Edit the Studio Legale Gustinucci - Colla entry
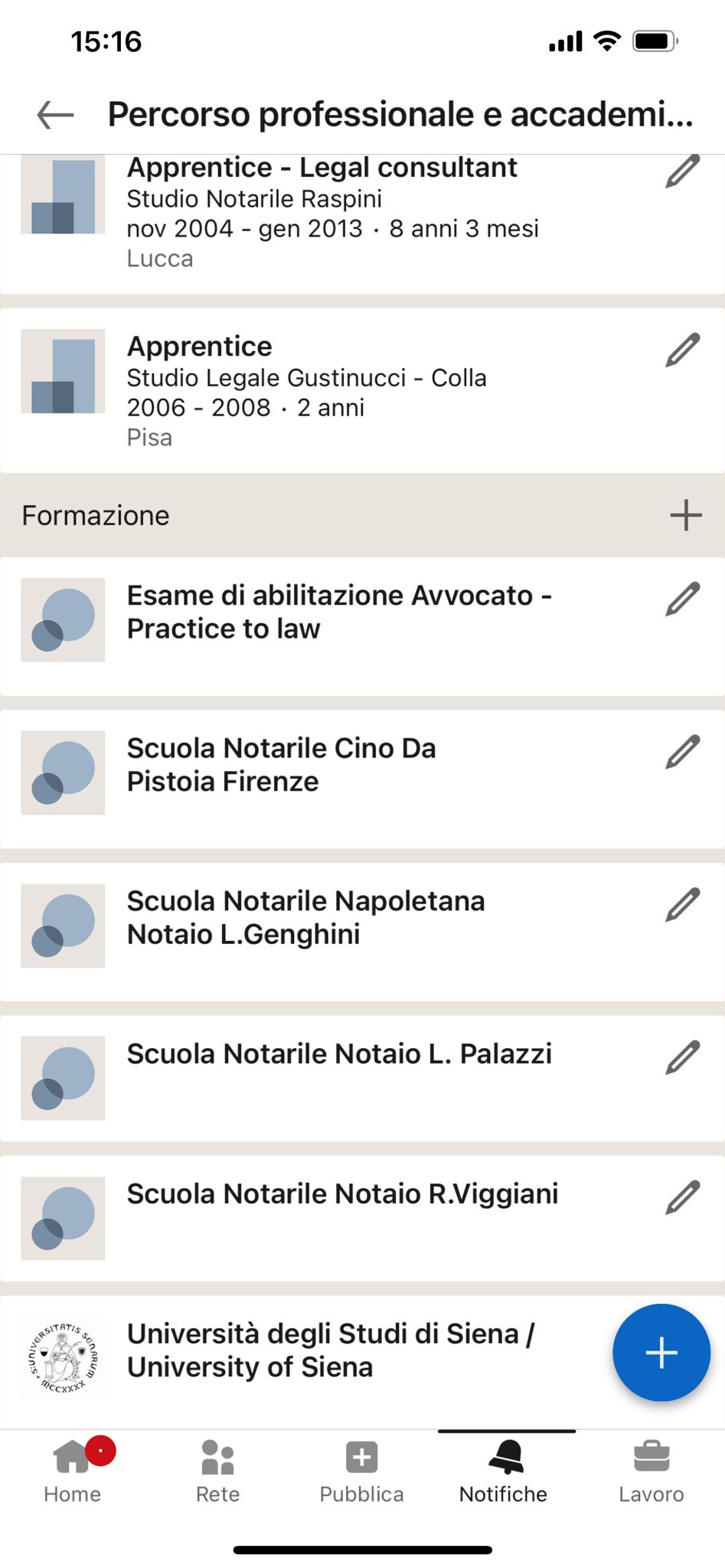The height and width of the screenshot is (1568, 725). tap(683, 350)
